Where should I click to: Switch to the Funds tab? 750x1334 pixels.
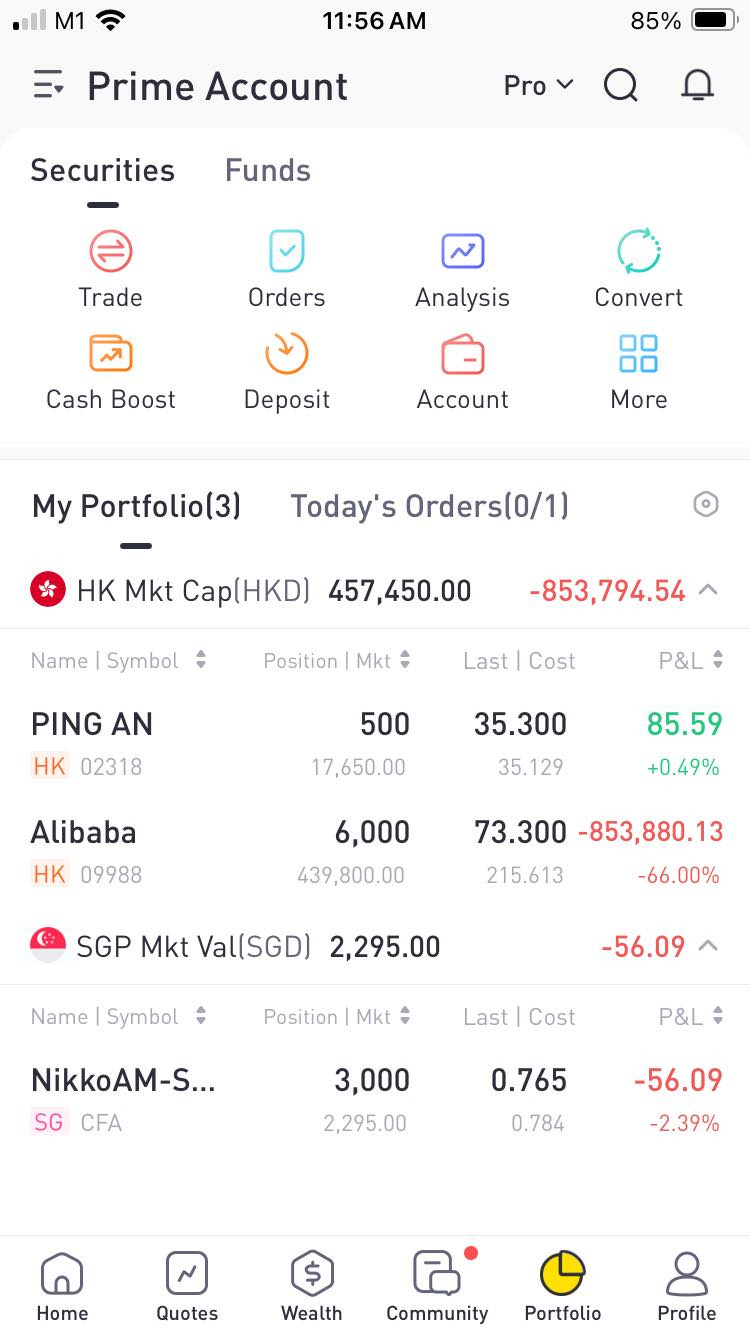pyautogui.click(x=267, y=170)
